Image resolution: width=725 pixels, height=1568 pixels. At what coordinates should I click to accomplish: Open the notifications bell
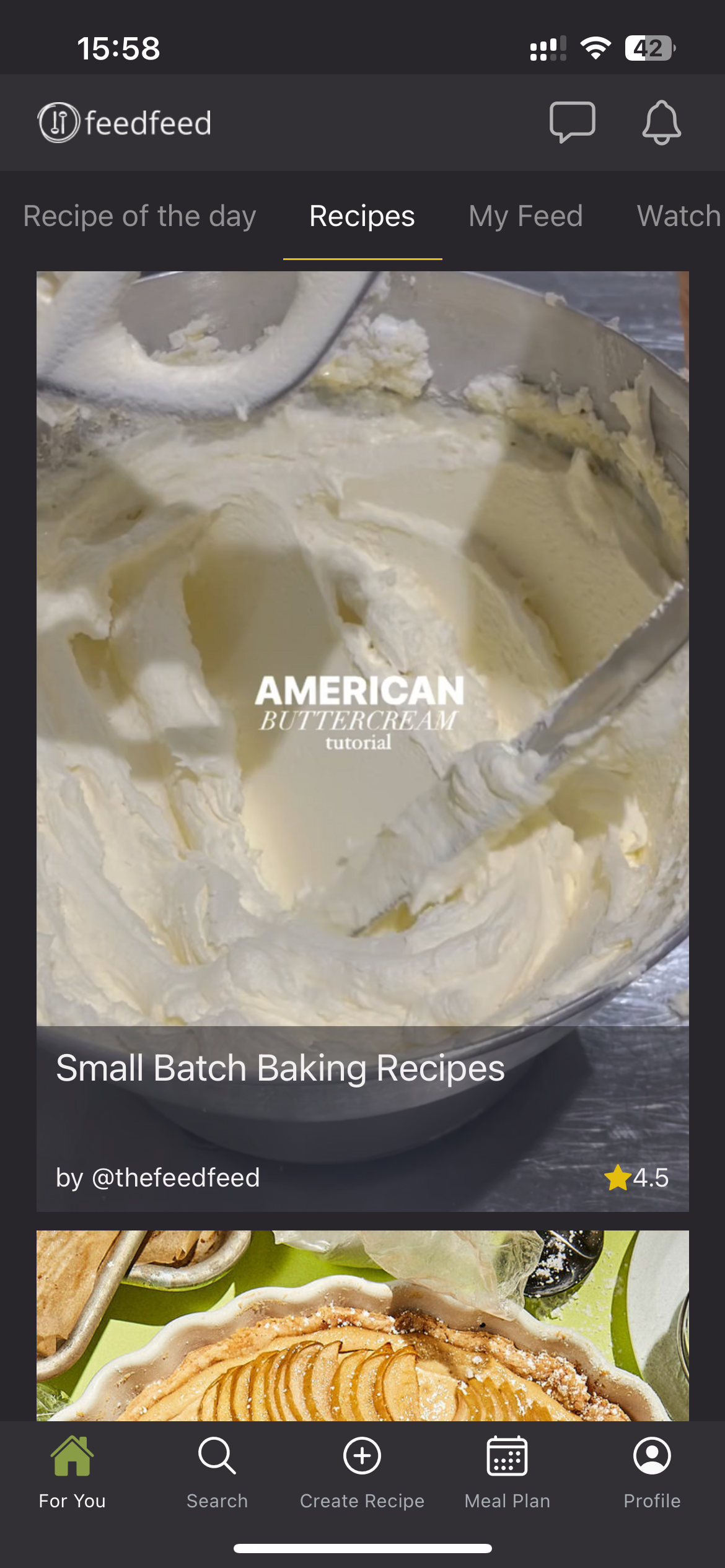click(x=661, y=122)
